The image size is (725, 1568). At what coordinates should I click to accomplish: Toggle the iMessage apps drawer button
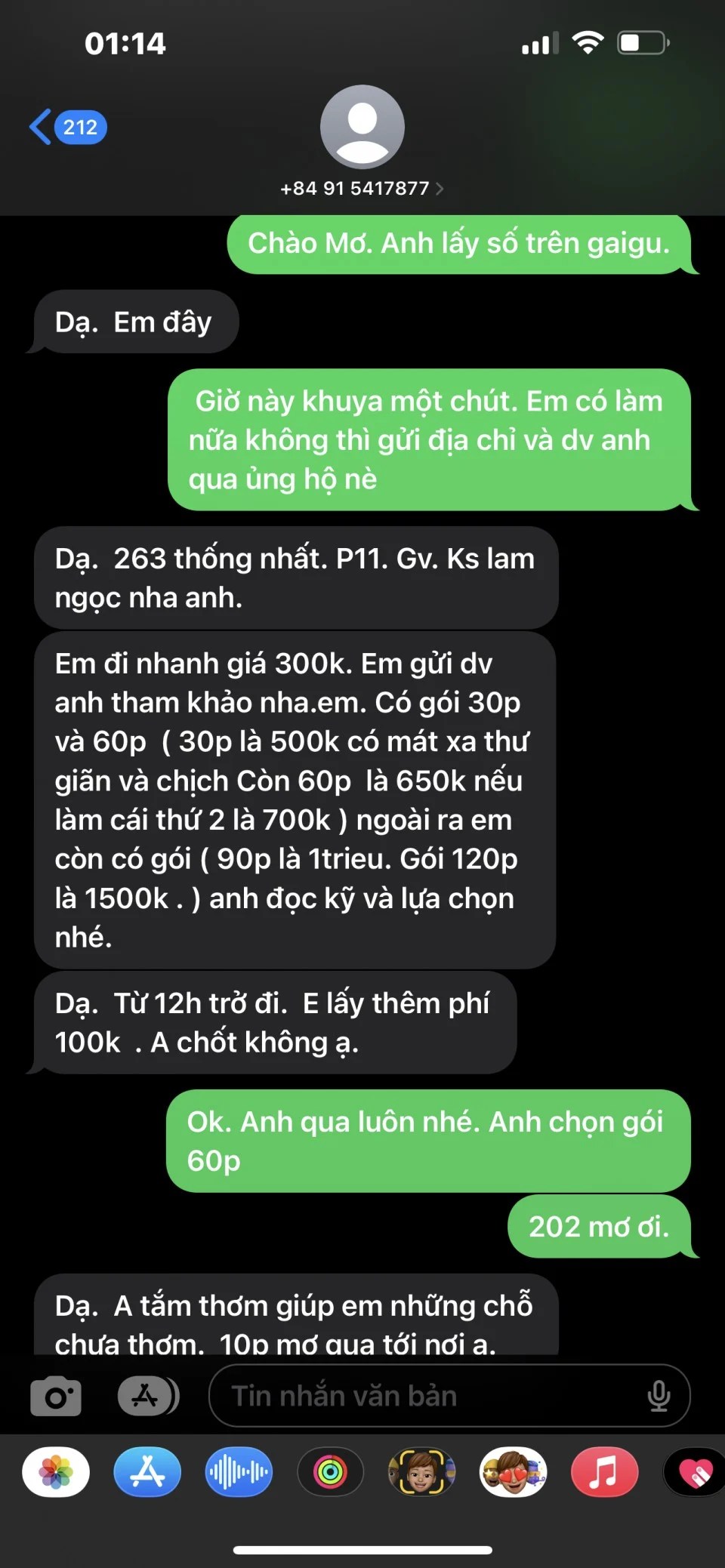tap(147, 1396)
